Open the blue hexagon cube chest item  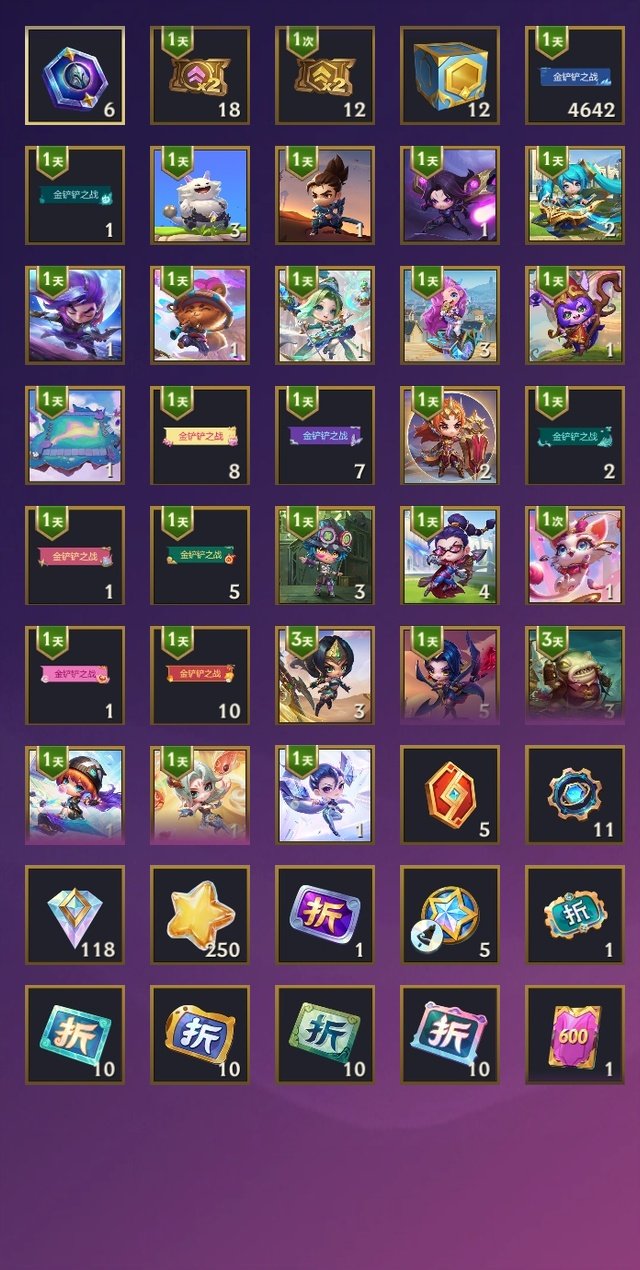(x=450, y=76)
